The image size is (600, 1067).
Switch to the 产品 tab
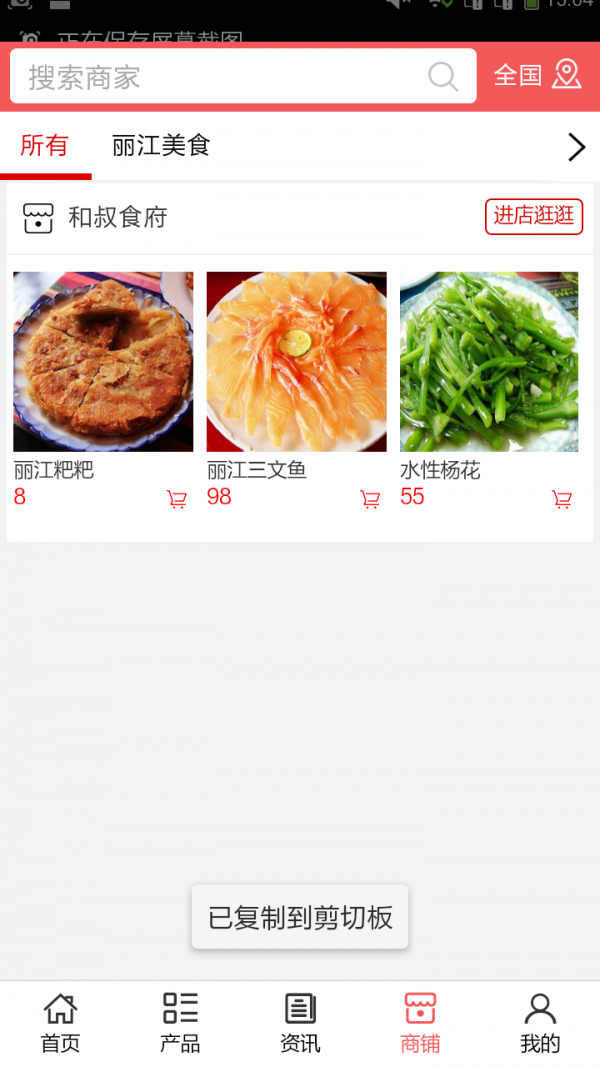point(180,1023)
